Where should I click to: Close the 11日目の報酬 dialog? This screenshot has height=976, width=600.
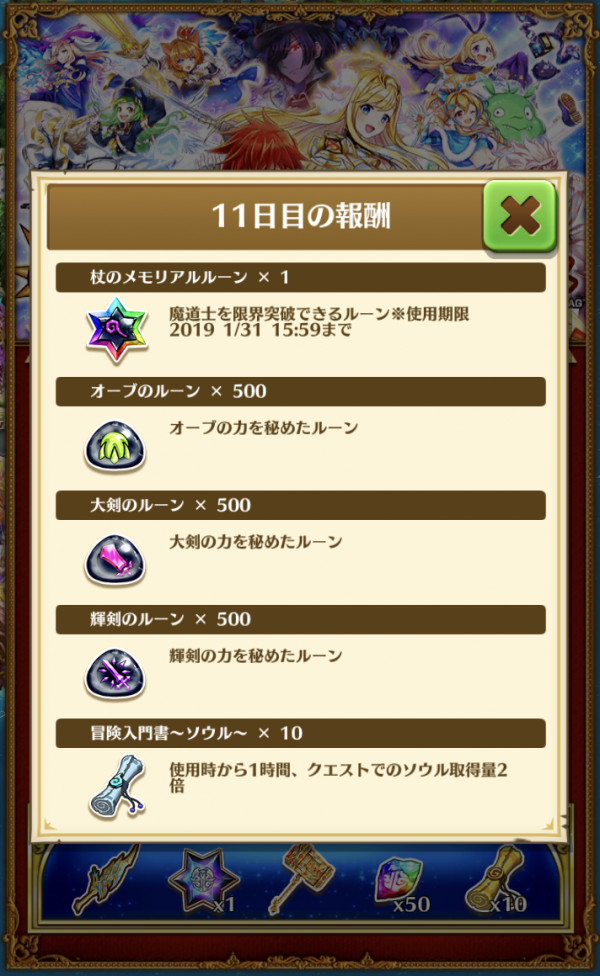pyautogui.click(x=519, y=215)
